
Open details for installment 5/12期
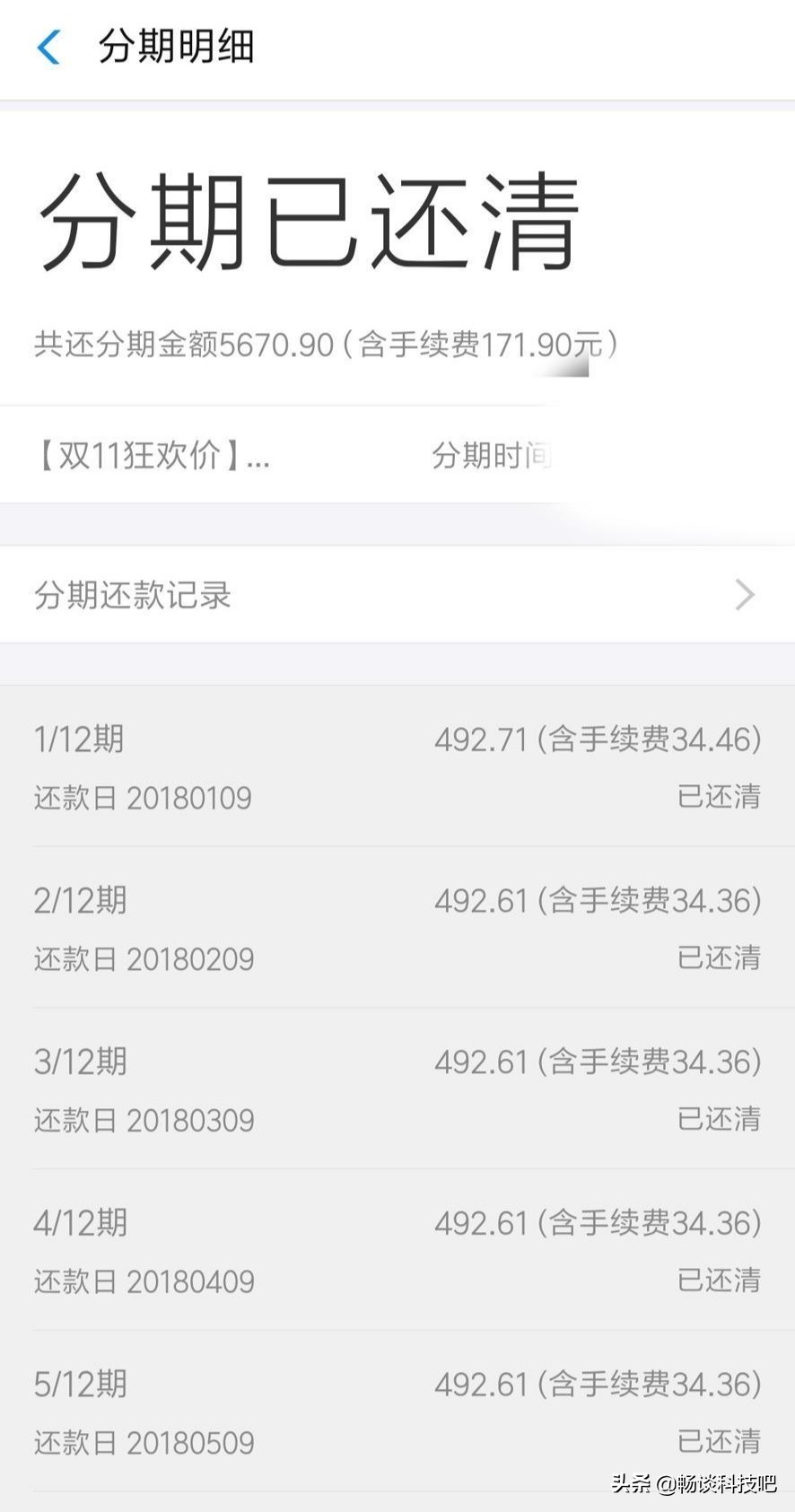click(79, 1384)
